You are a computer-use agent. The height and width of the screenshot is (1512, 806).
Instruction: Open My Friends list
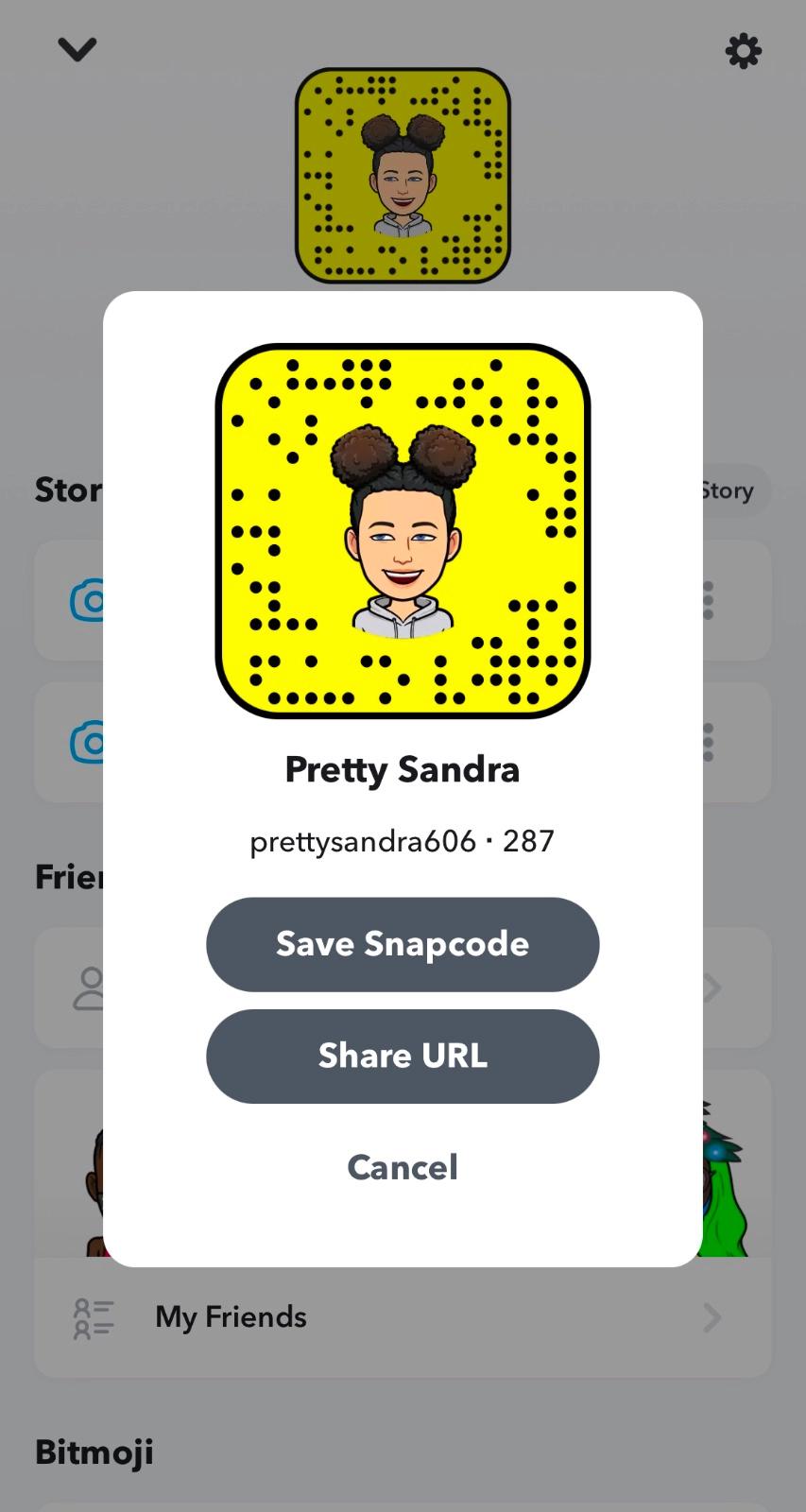point(403,1316)
